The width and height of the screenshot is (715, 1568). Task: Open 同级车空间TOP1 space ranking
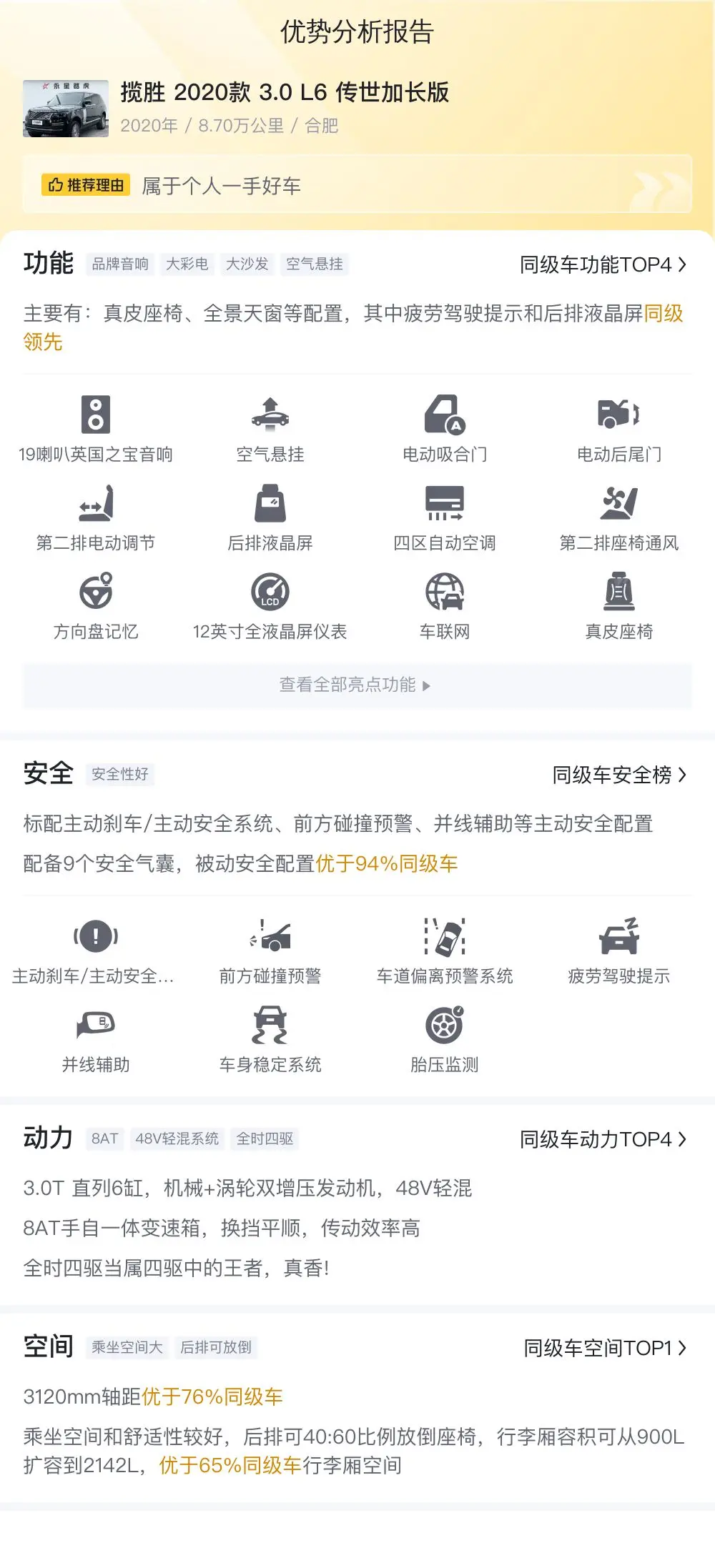605,1348
